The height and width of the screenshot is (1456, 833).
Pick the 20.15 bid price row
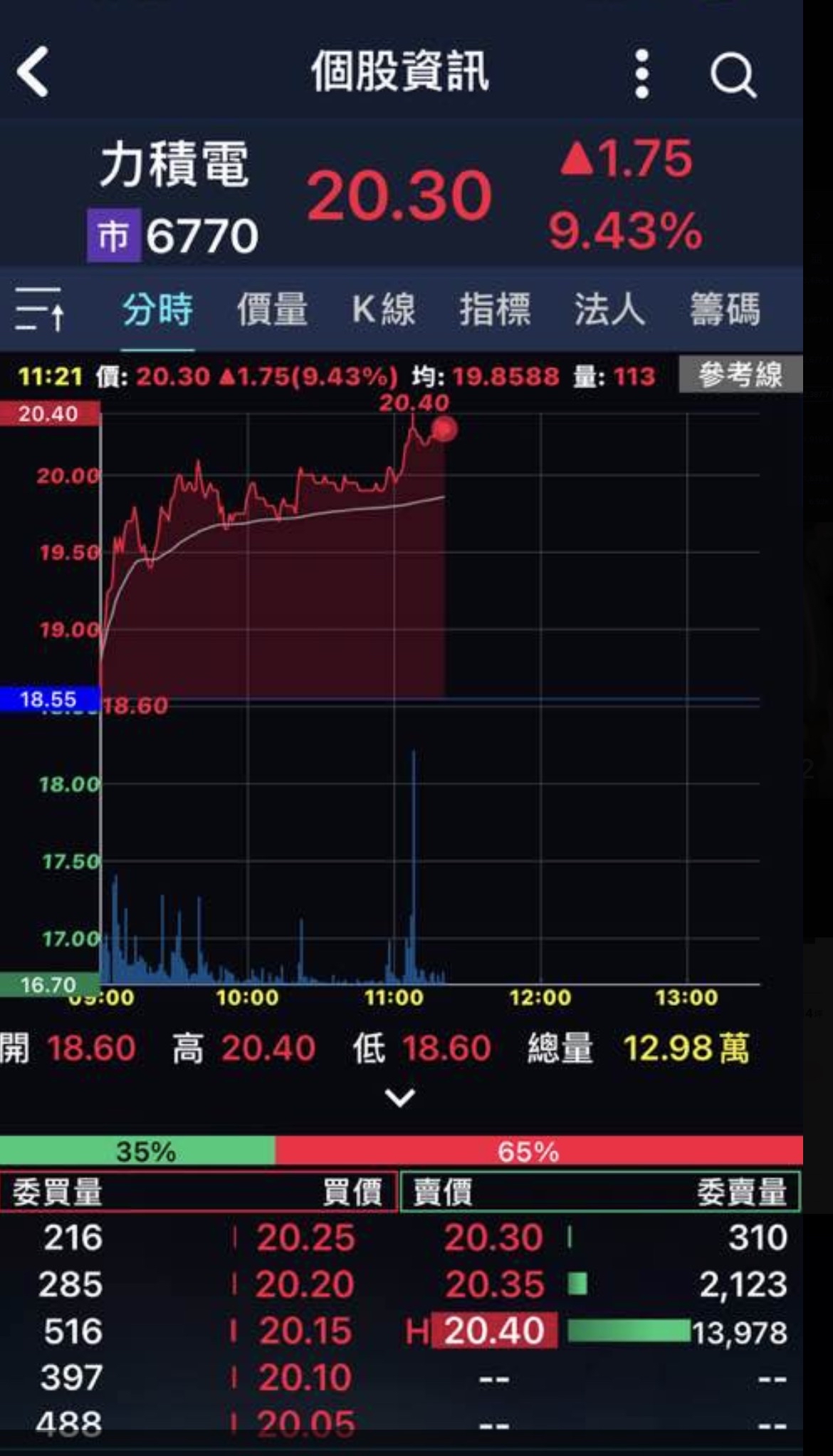pos(305,1331)
